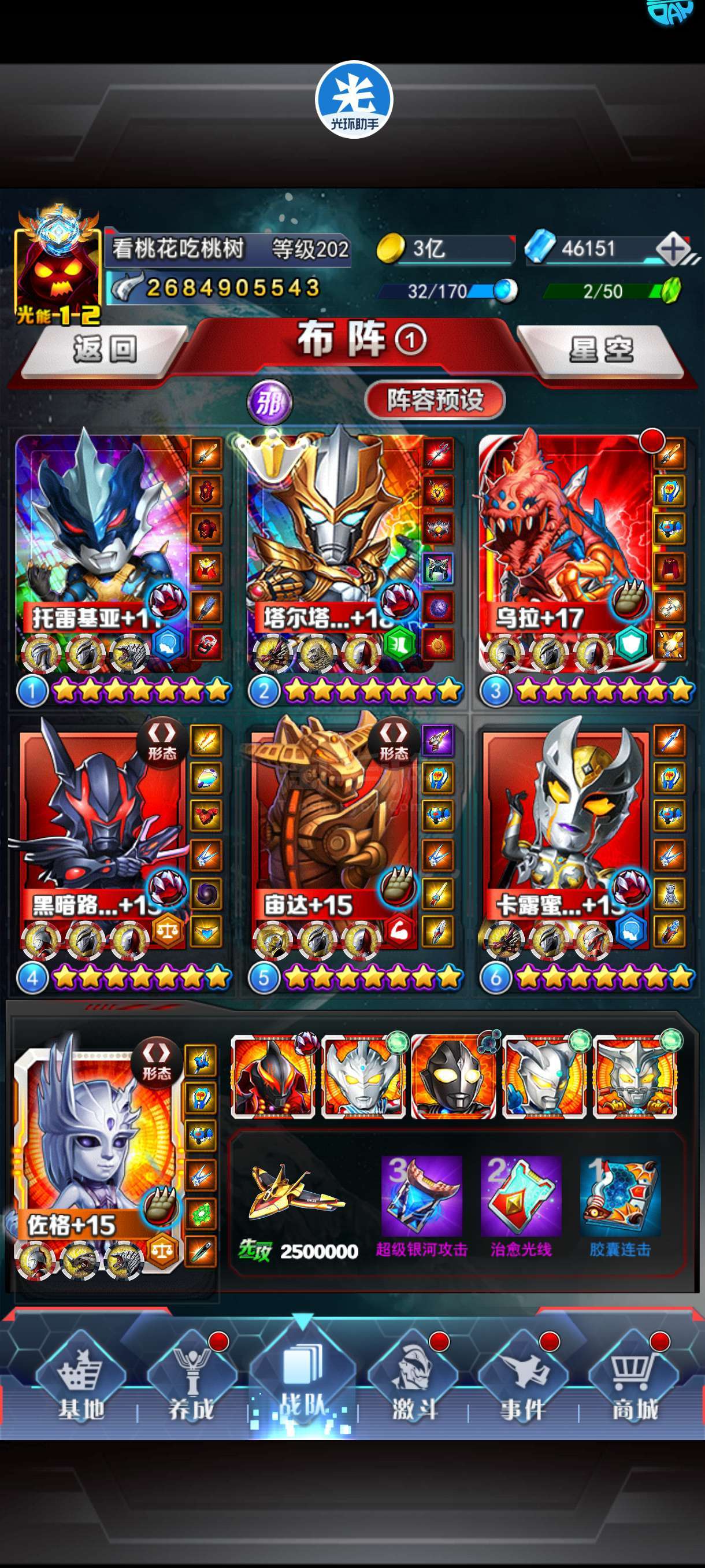Screen dimensions: 705x1568
Task: Add more diamonds with the plus icon
Action: coord(671,249)
